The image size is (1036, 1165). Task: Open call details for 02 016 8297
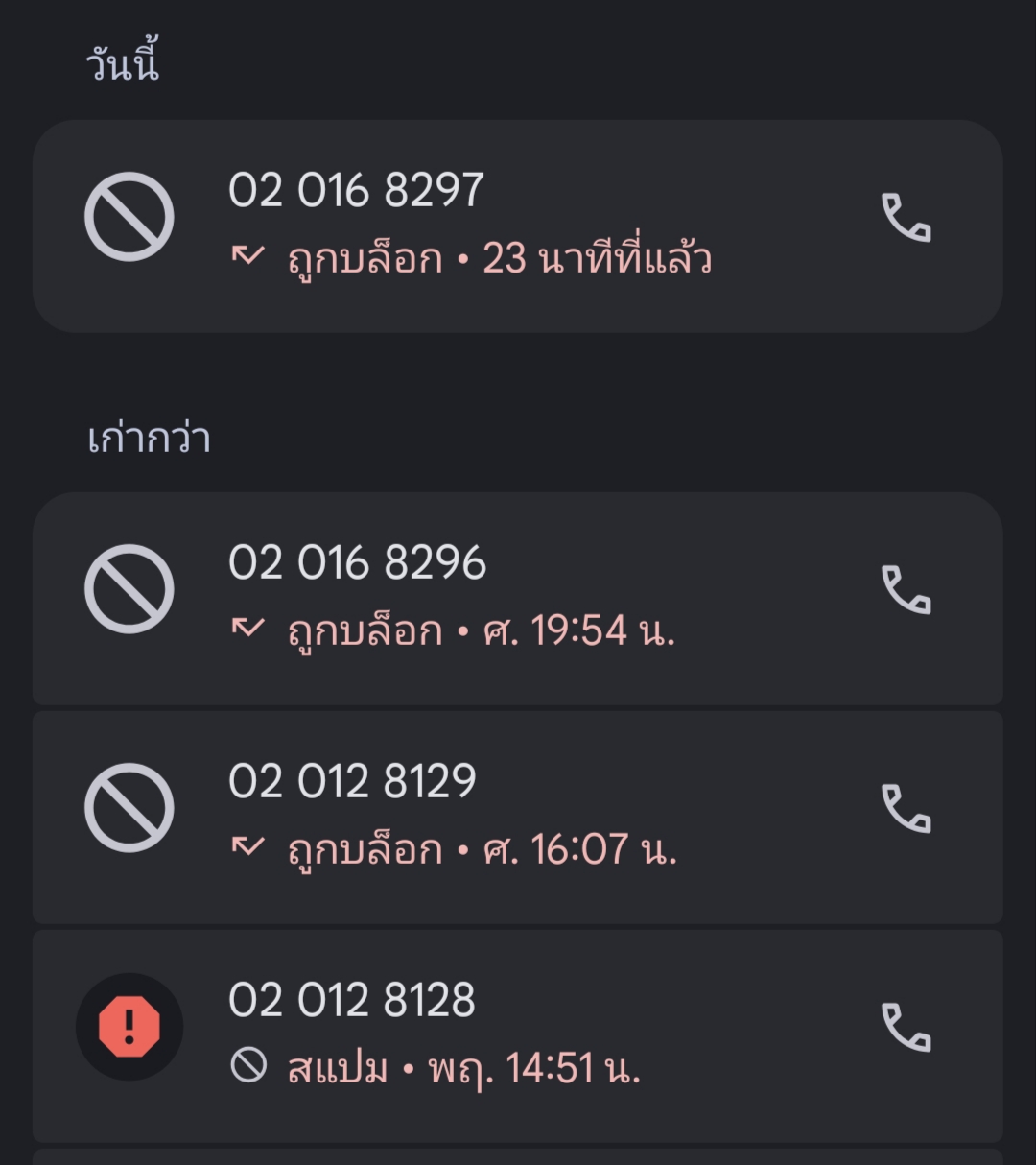coord(518,226)
